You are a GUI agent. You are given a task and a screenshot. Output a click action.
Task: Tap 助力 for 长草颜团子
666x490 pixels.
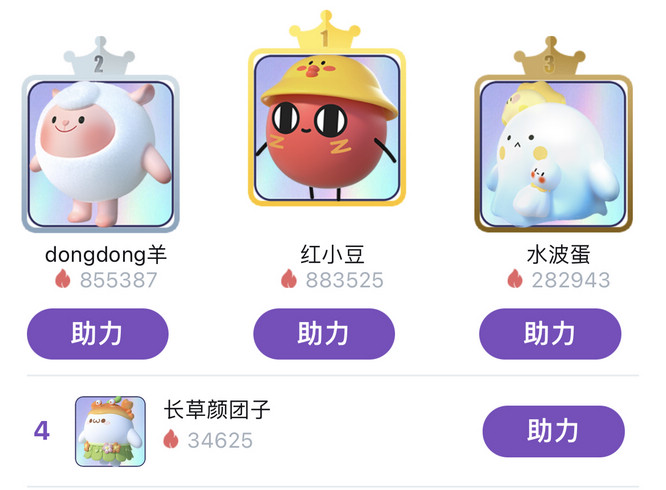pos(553,431)
